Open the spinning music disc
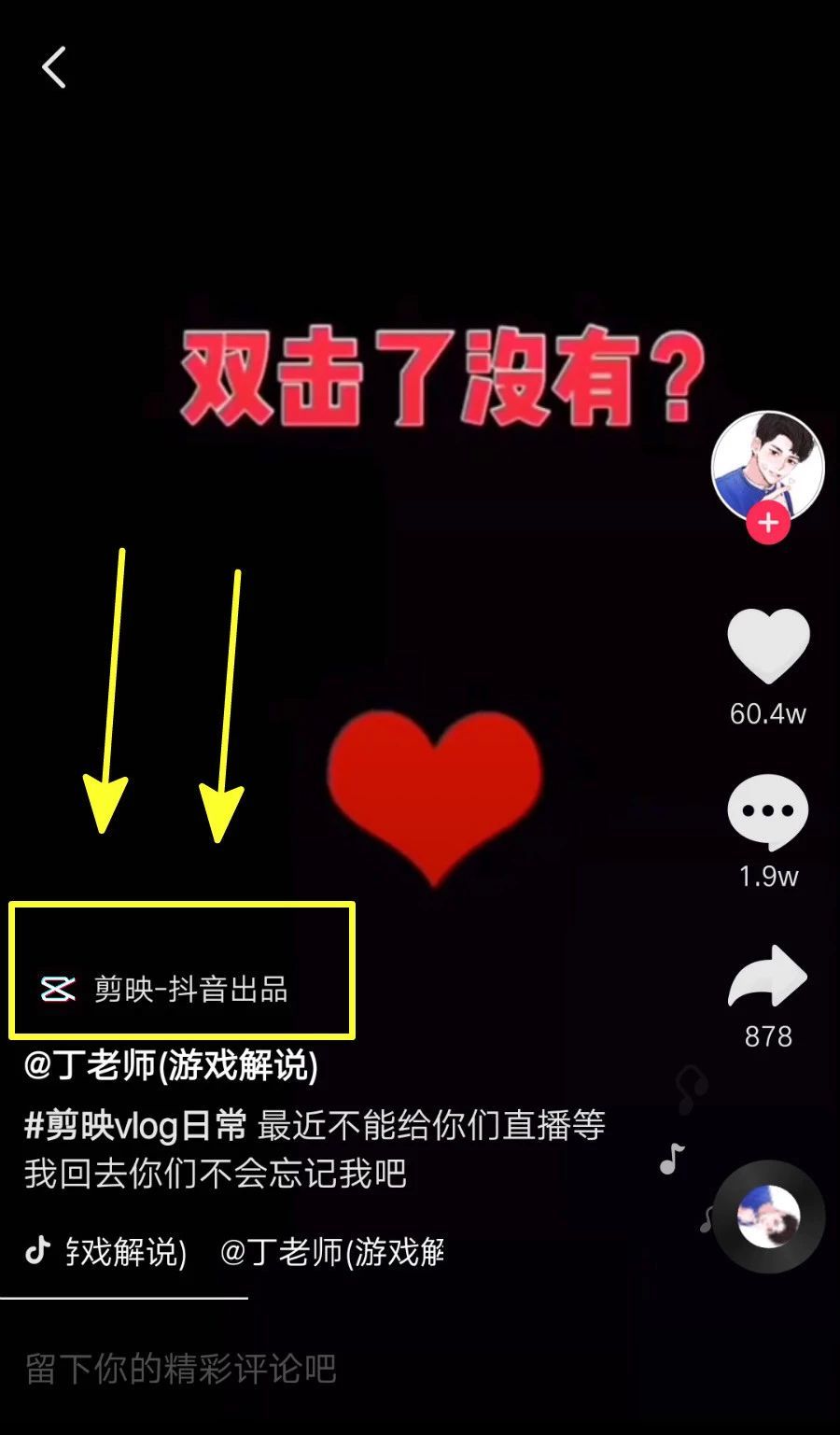Viewport: 840px width, 1435px height. [x=768, y=1217]
